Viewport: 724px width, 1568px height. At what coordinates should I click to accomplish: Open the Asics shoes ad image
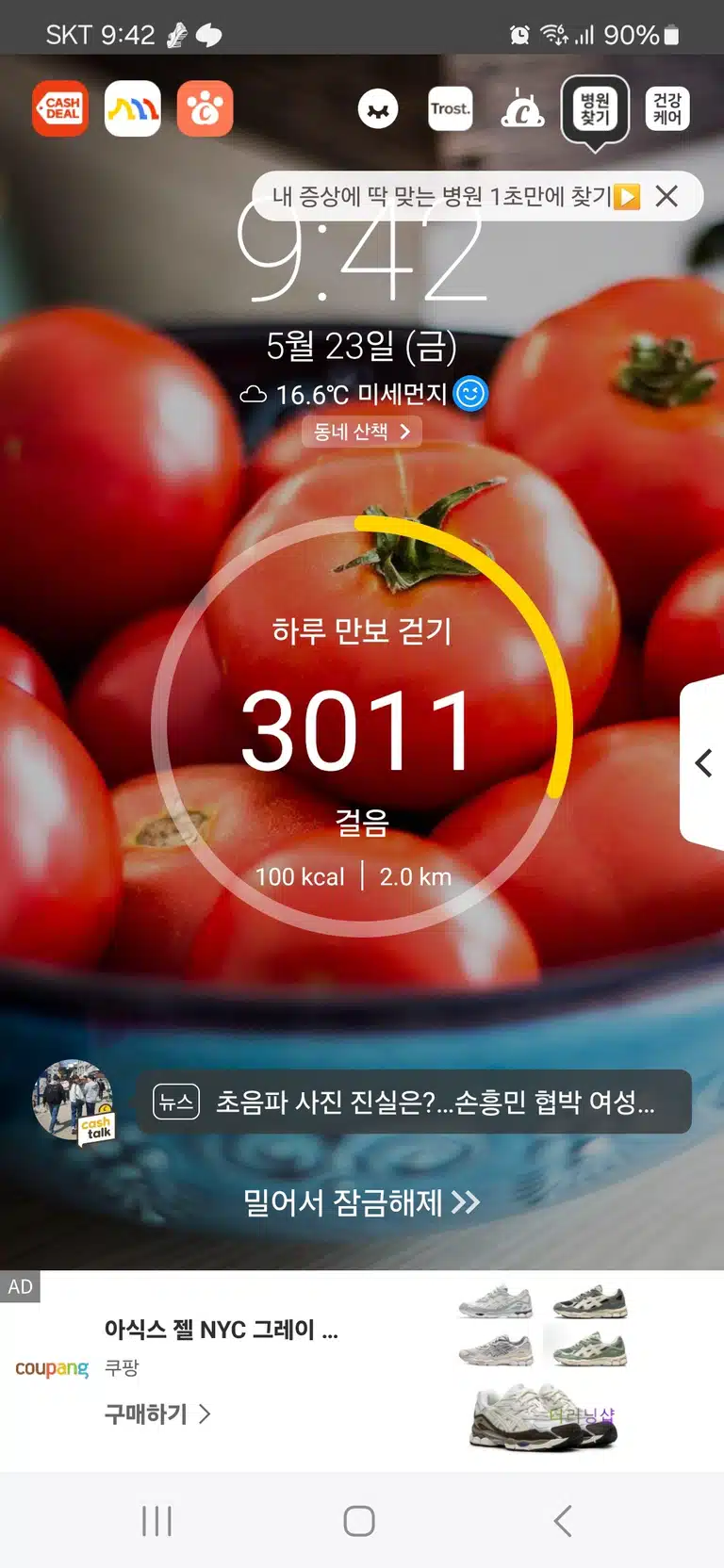pos(544,1368)
